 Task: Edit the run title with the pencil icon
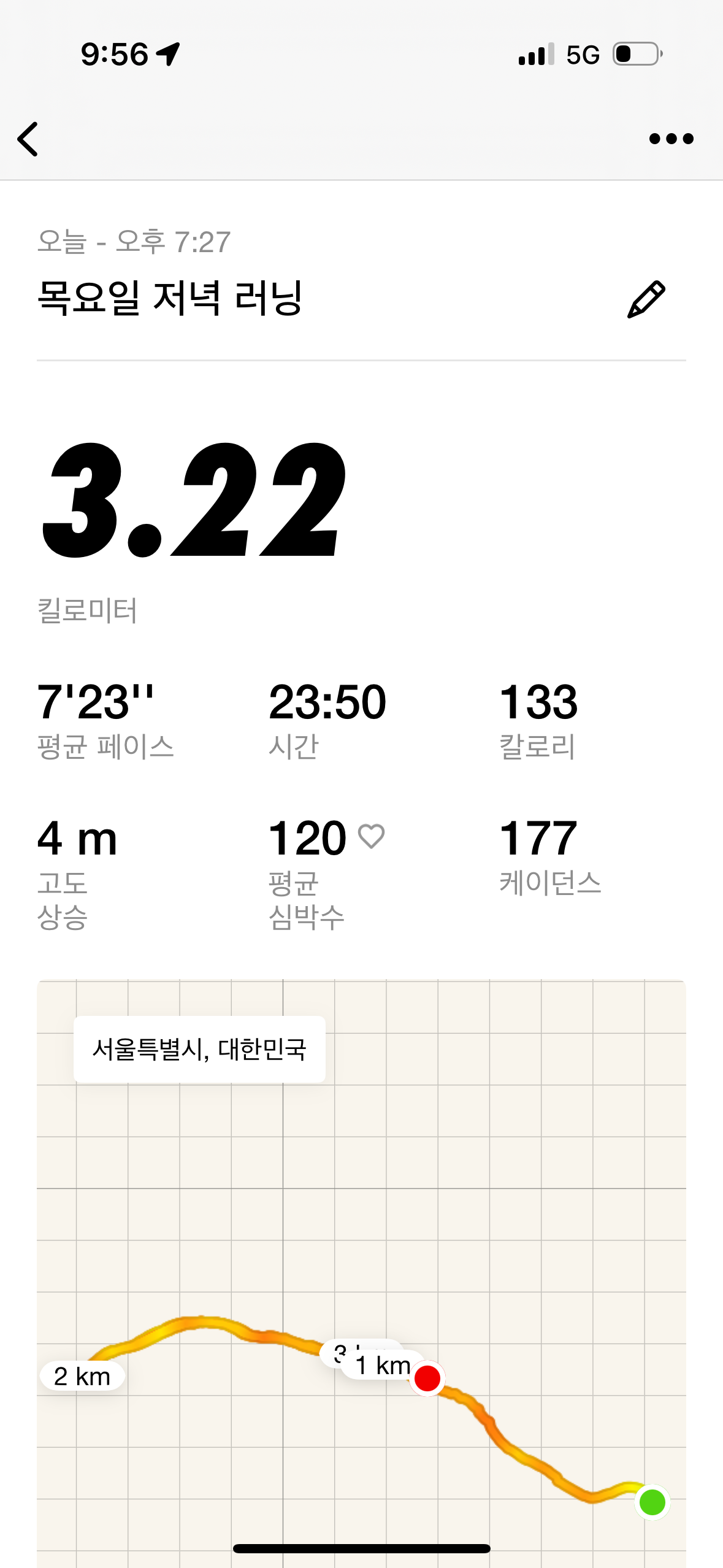(x=646, y=299)
